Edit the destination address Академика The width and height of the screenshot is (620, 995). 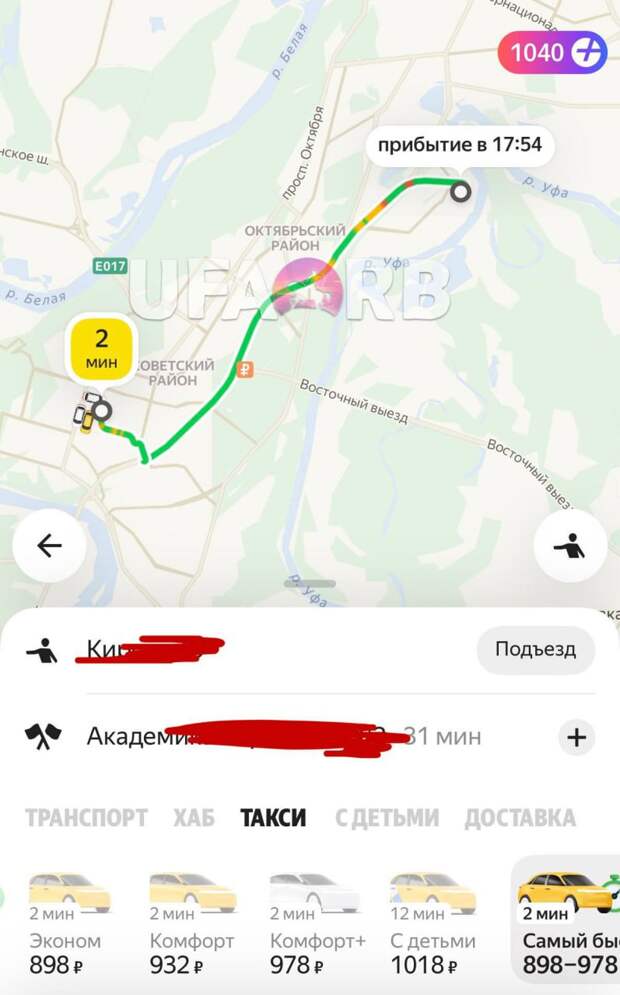[280, 738]
